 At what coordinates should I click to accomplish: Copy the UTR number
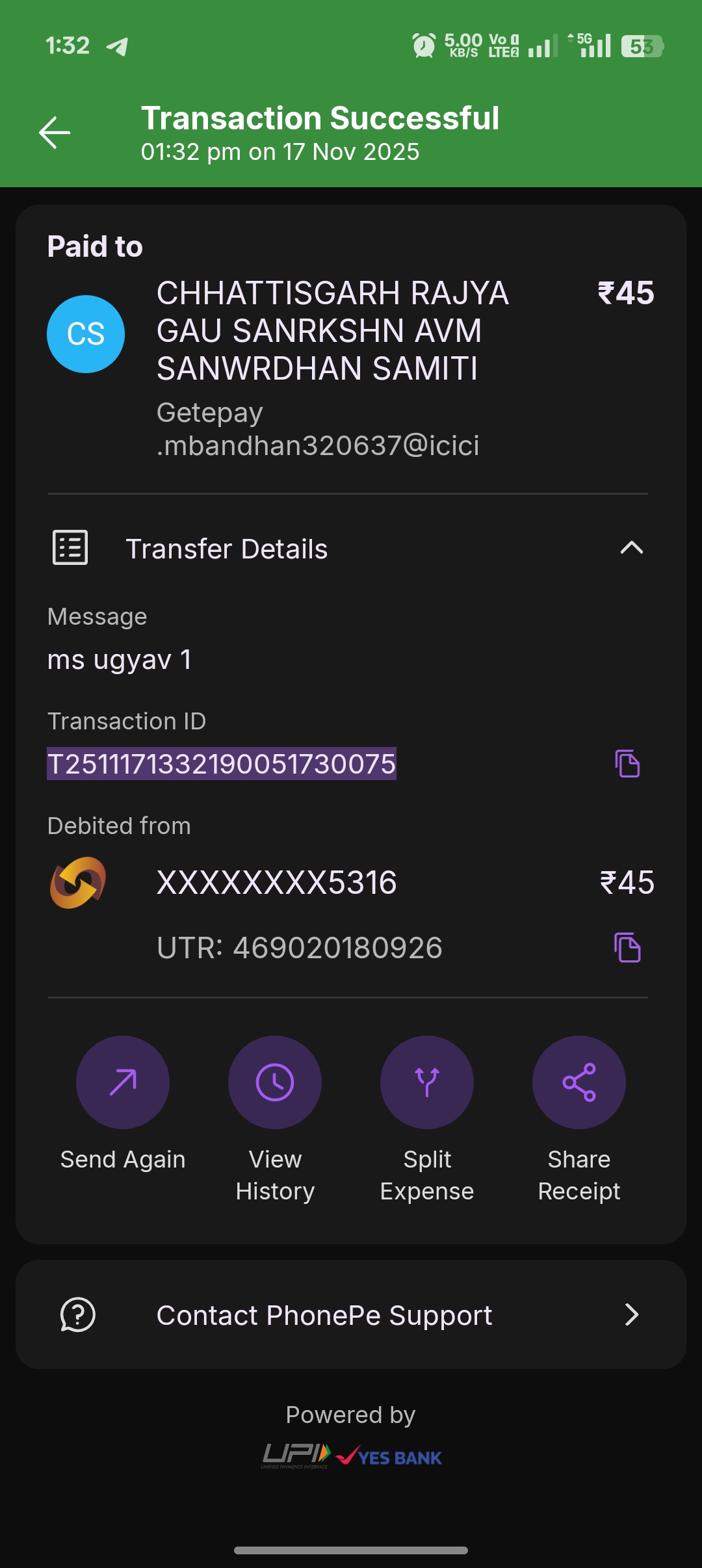point(627,947)
